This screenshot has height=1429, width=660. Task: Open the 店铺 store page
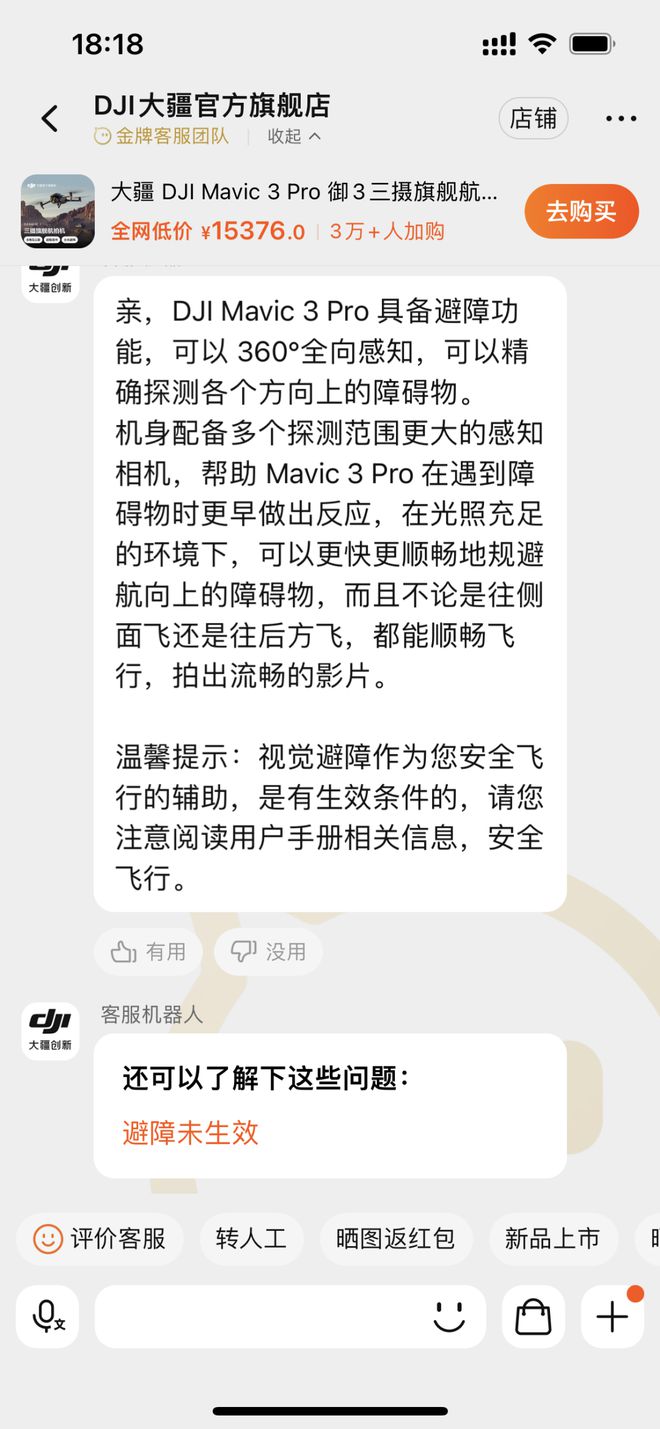533,119
